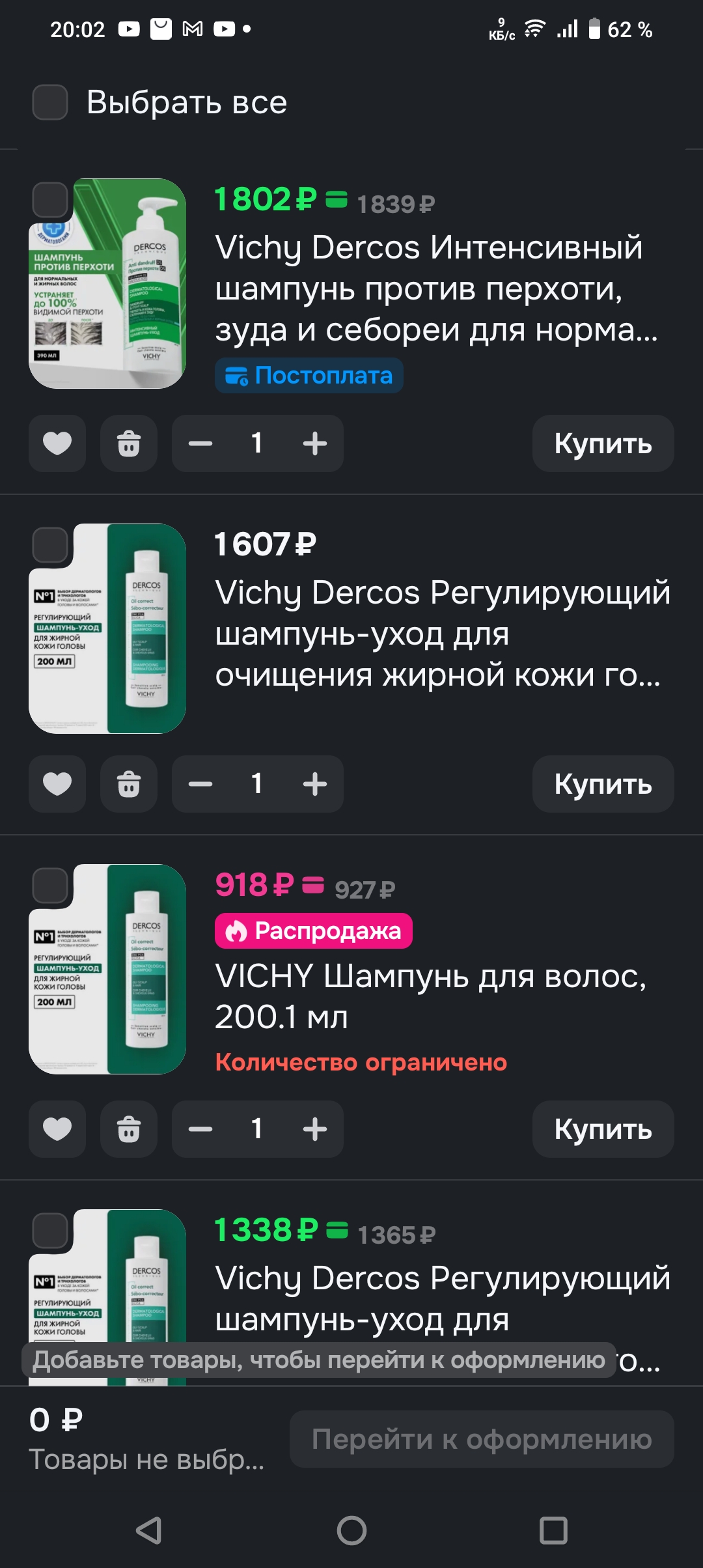
Task: Select the 1607 ₽ Vichy Dercos item checkbox
Action: [50, 545]
